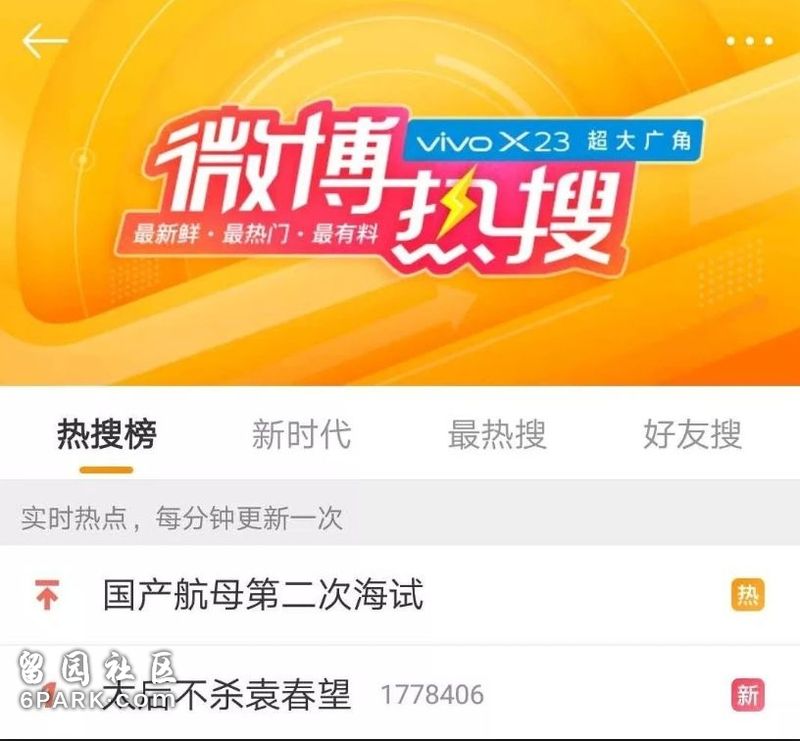Open the 袁春望 trending topic
The height and width of the screenshot is (741, 800).
[240, 695]
